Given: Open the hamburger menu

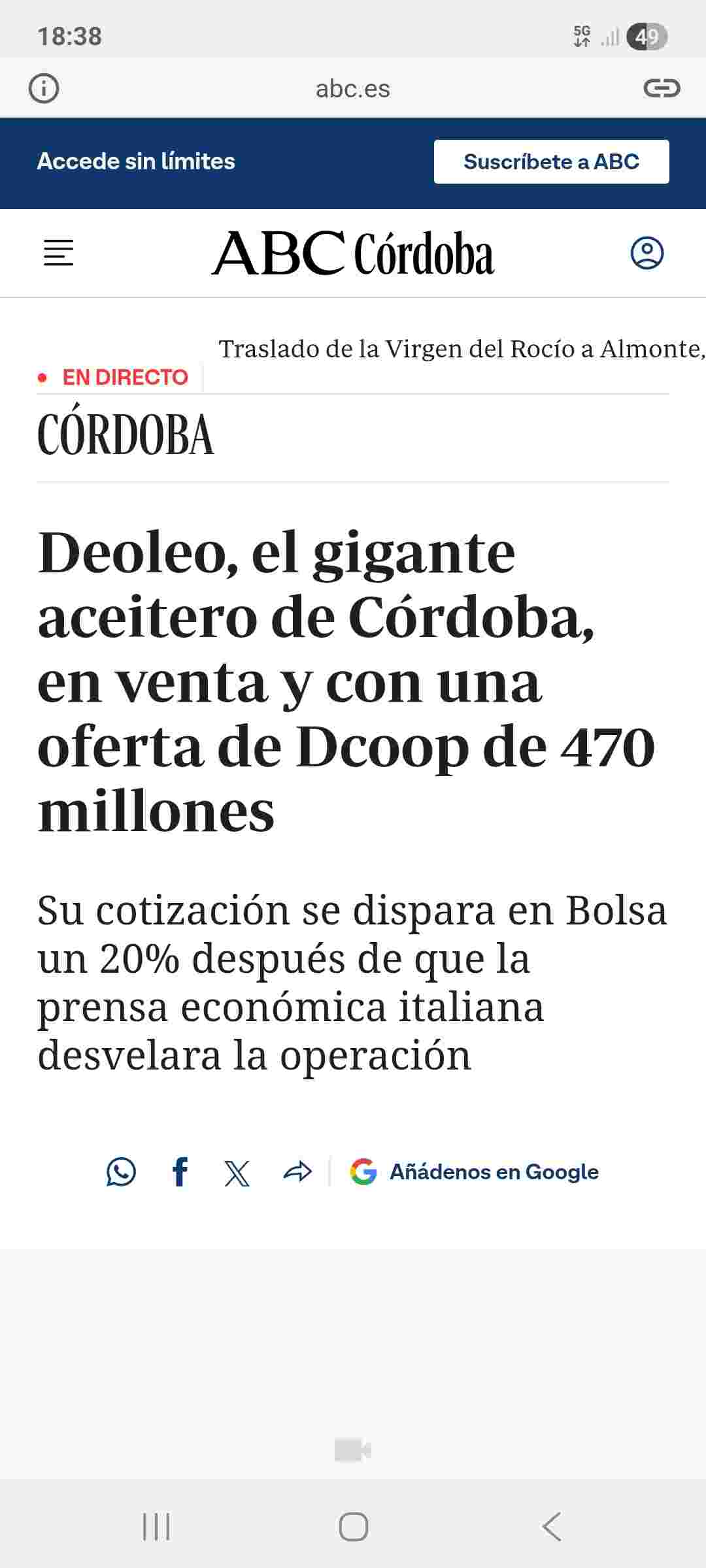Looking at the screenshot, I should point(59,253).
